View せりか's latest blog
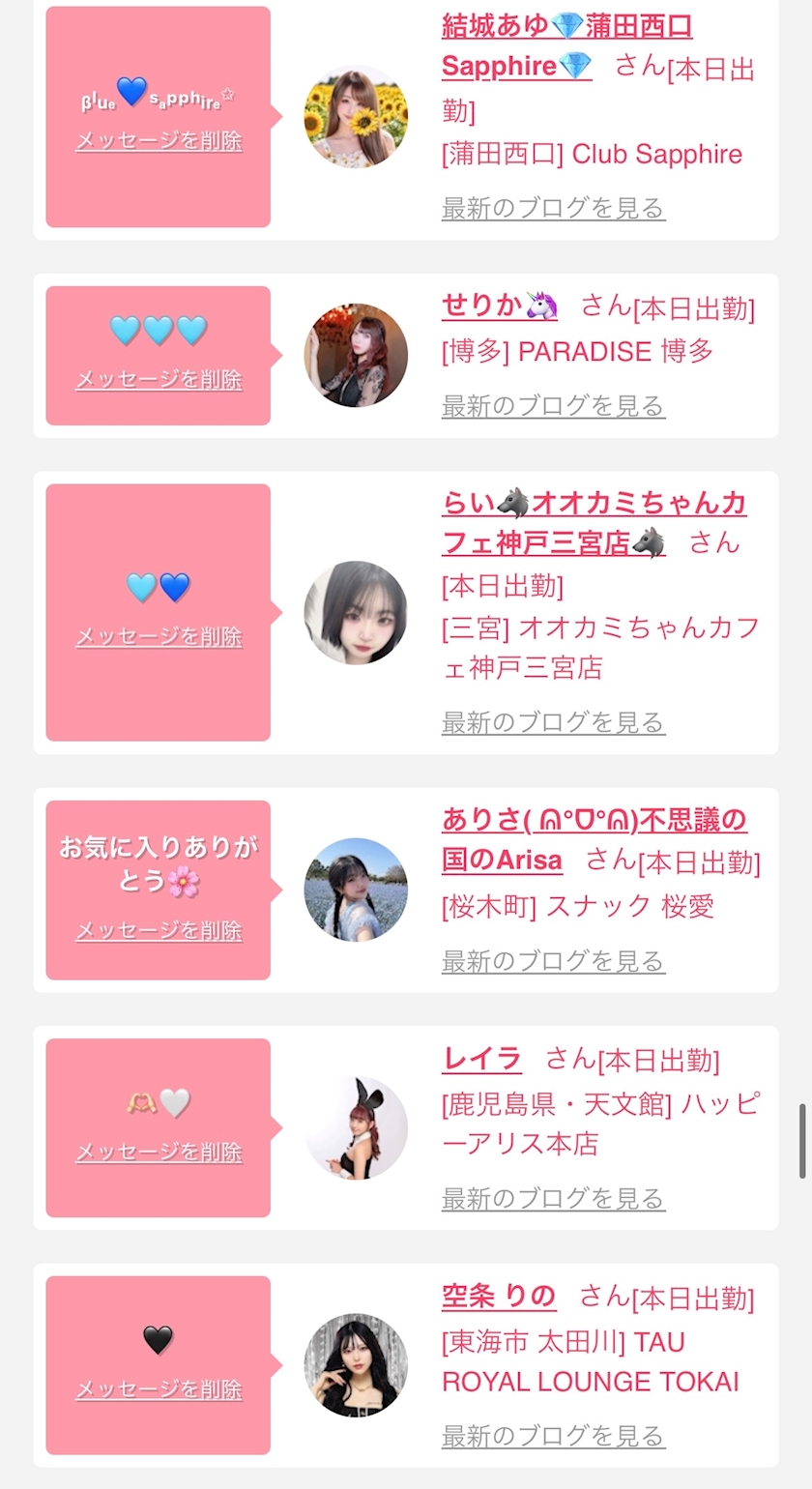Viewport: 812px width, 1489px height. (x=553, y=406)
